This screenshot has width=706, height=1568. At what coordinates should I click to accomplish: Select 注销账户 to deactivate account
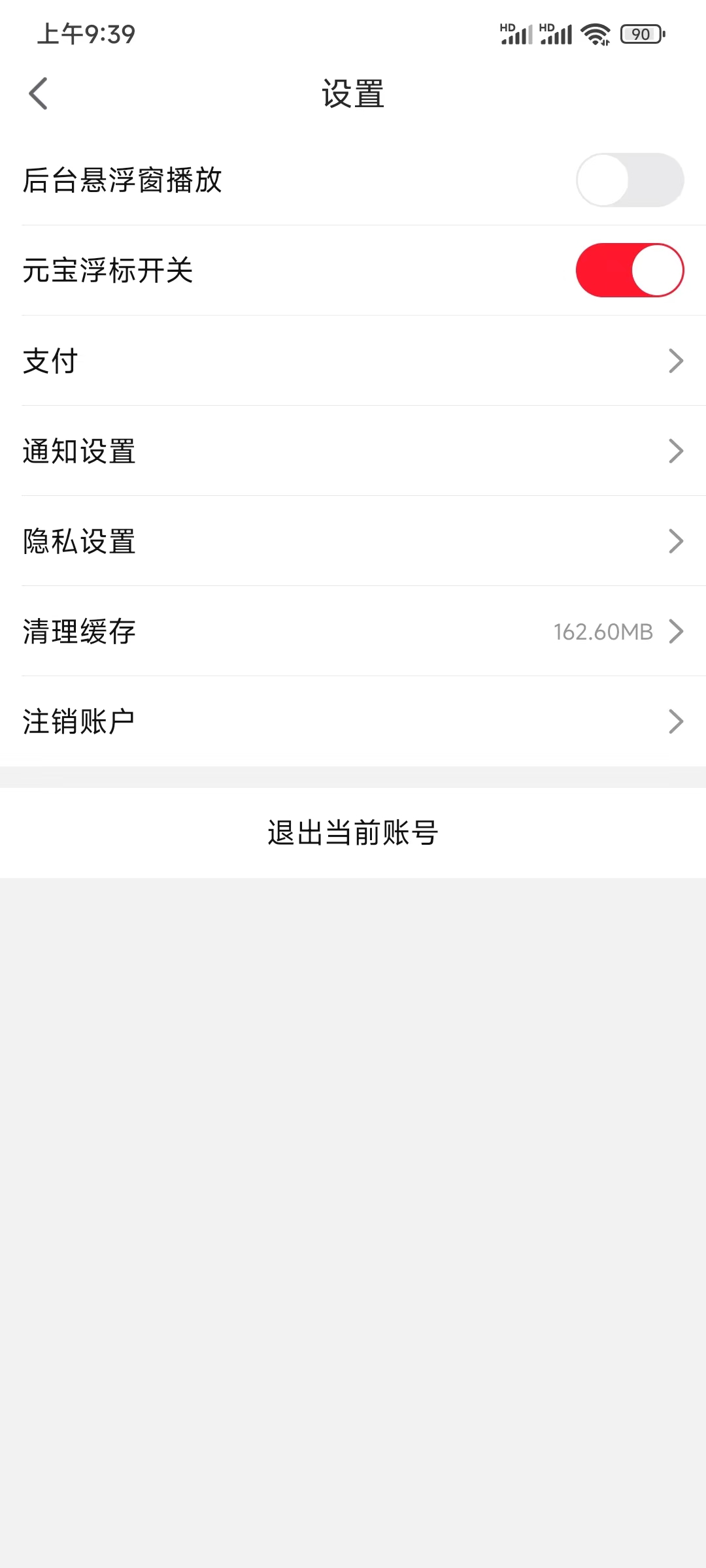click(x=353, y=721)
